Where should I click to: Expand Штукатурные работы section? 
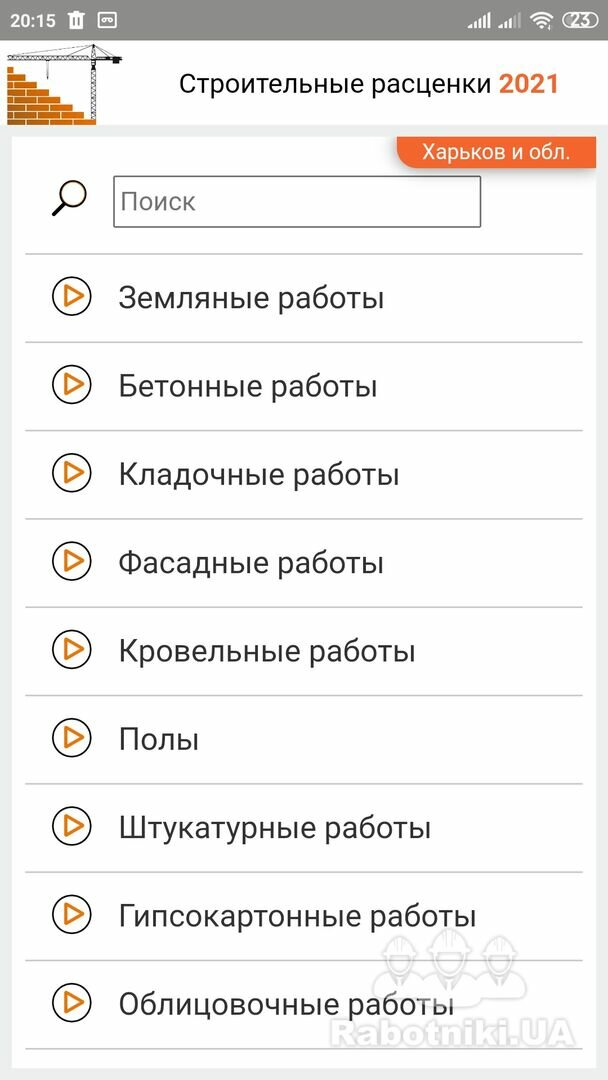(304, 827)
